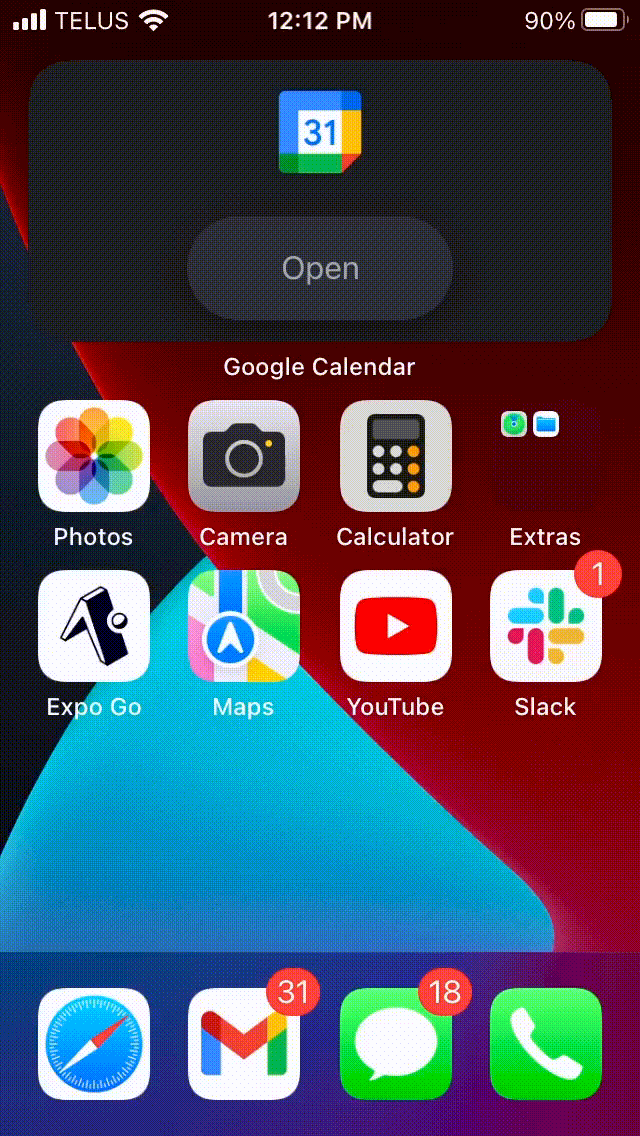Launch YouTube
The image size is (640, 1136).
click(396, 626)
